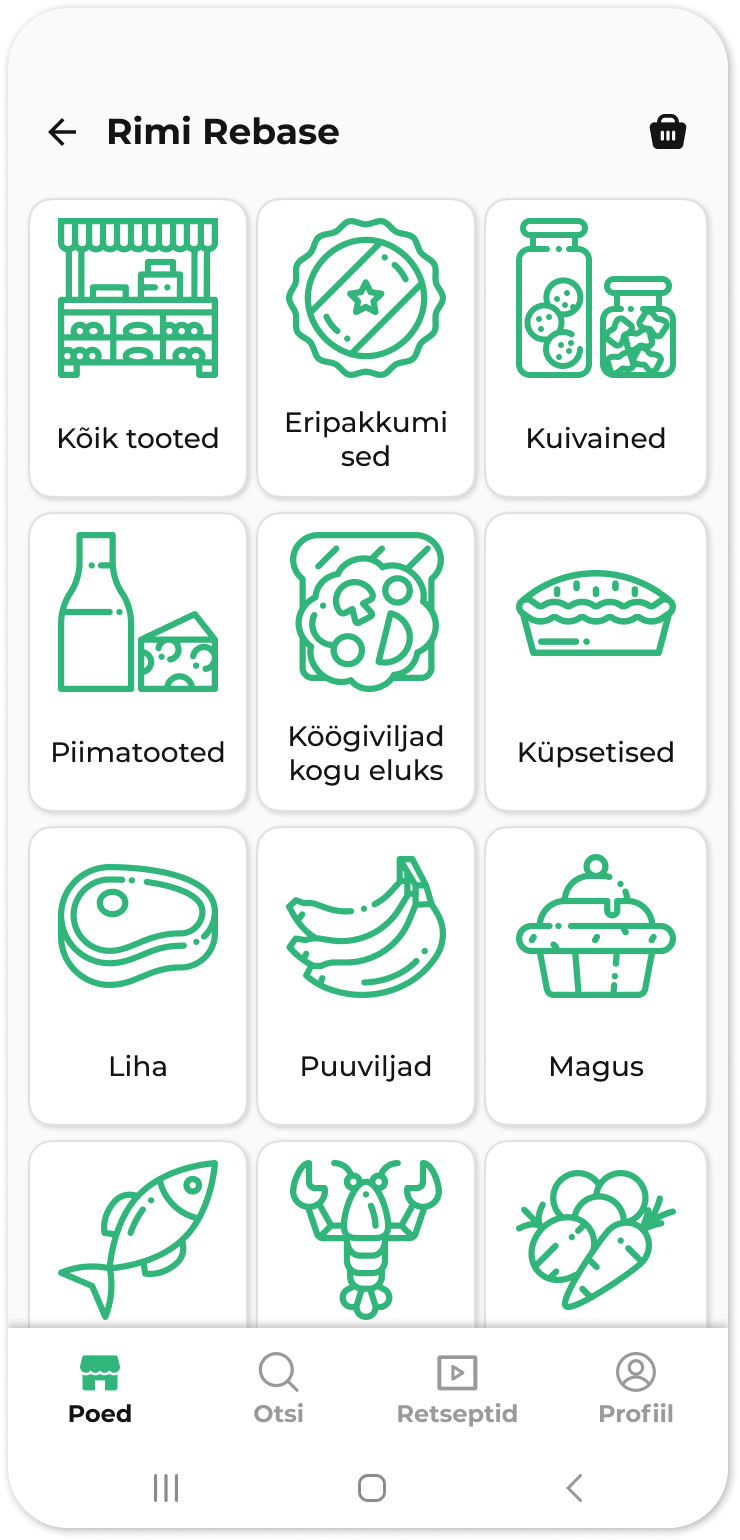Viewport: 740px width, 1540px height.
Task: Open the Eripakkumised category
Action: 366,348
